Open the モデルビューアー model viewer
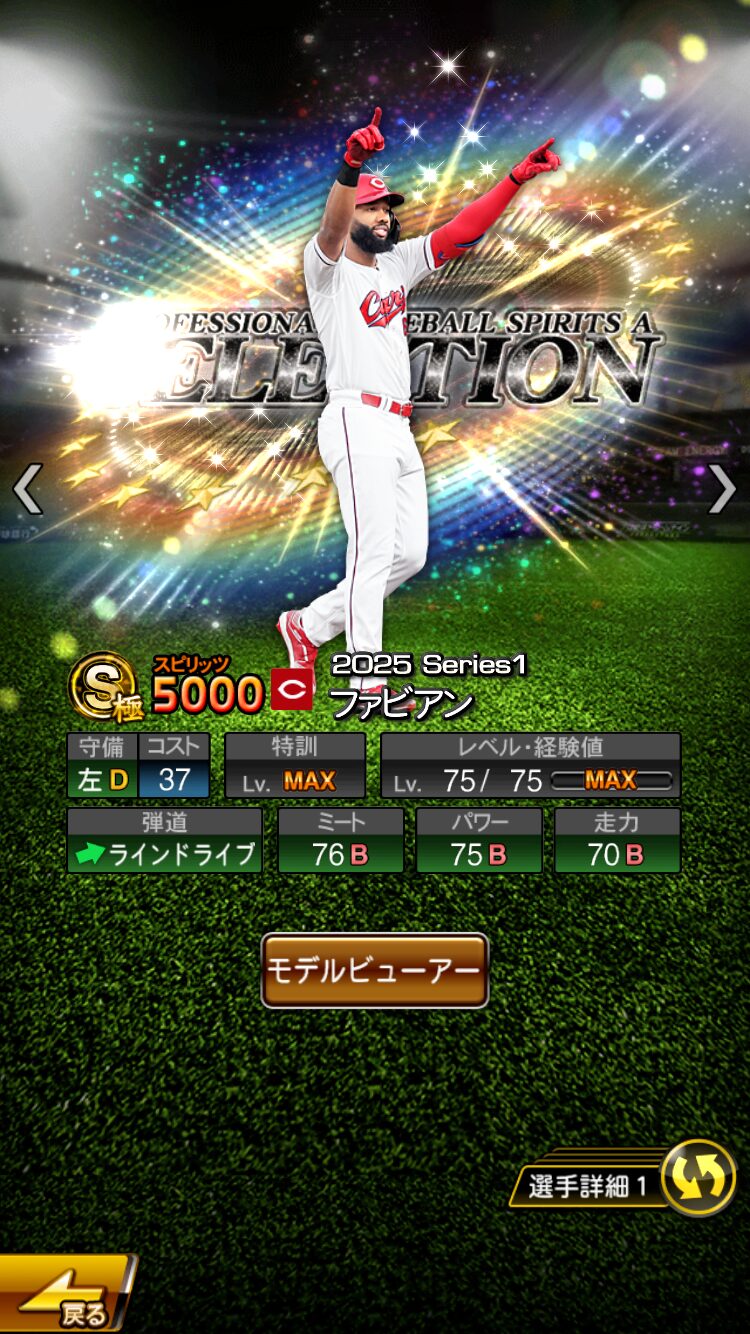750x1334 pixels. (374, 970)
